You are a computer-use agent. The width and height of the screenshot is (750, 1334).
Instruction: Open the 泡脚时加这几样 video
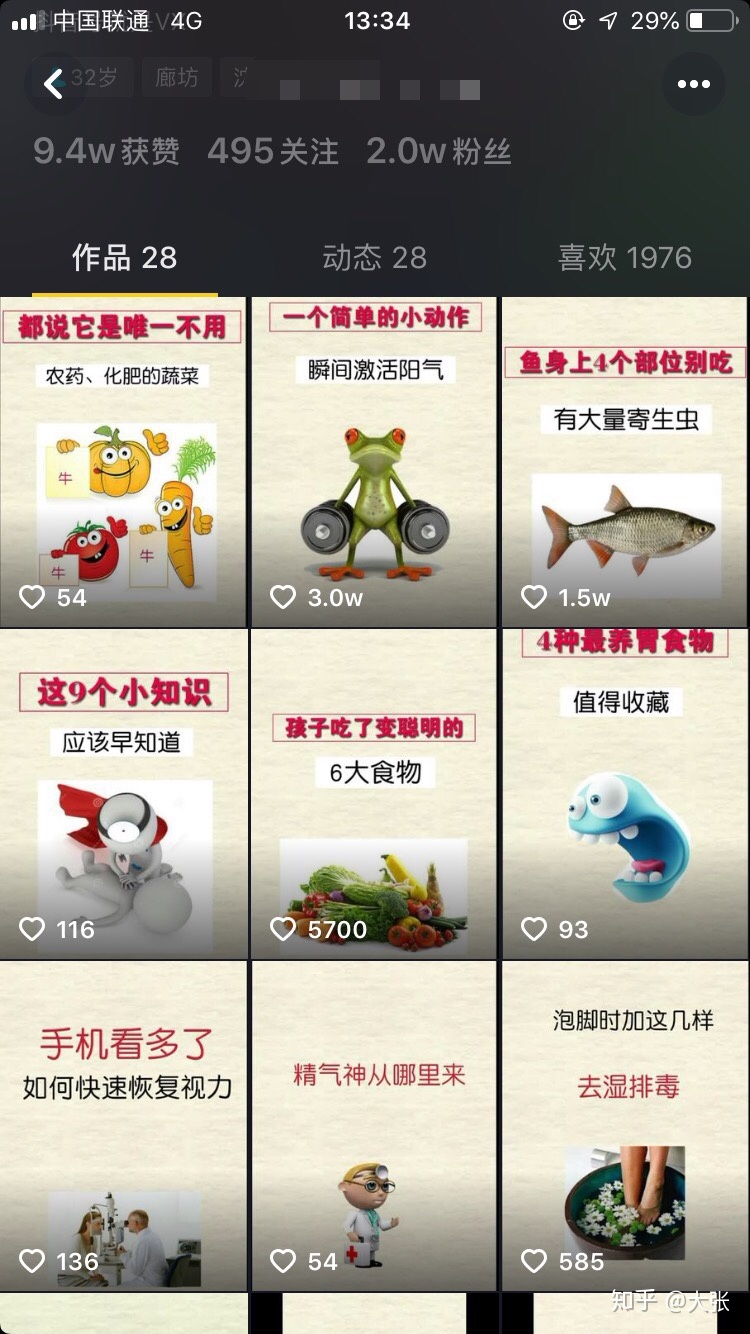pos(625,1125)
